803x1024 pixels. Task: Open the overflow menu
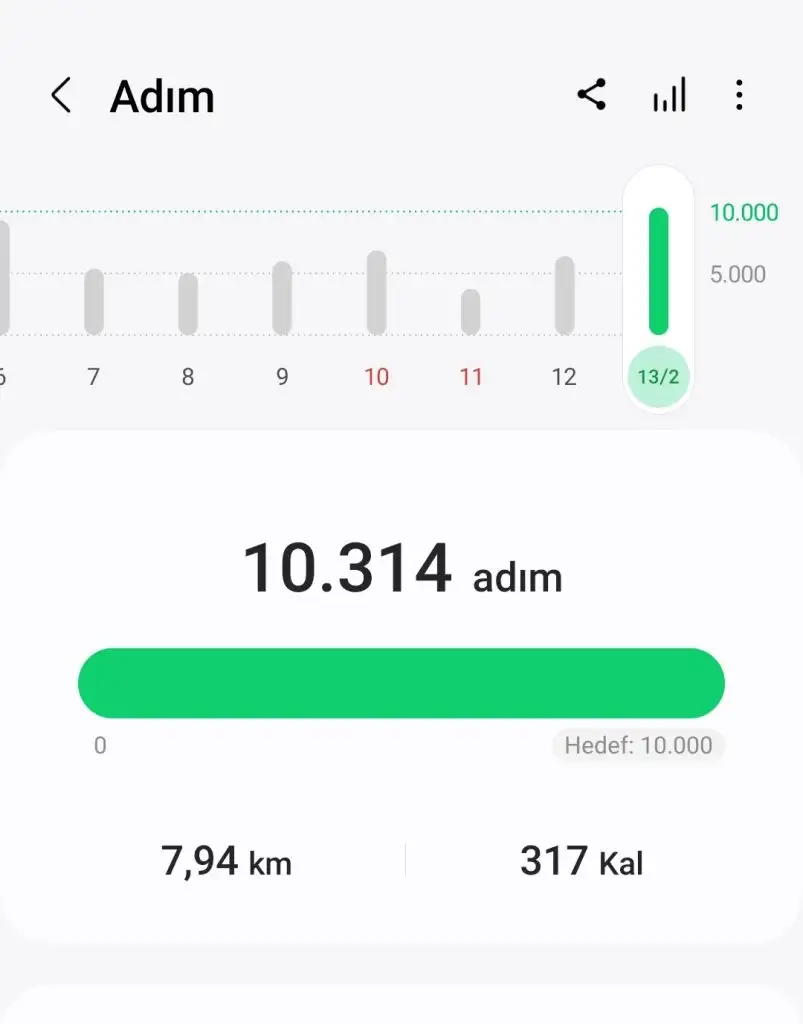click(739, 96)
